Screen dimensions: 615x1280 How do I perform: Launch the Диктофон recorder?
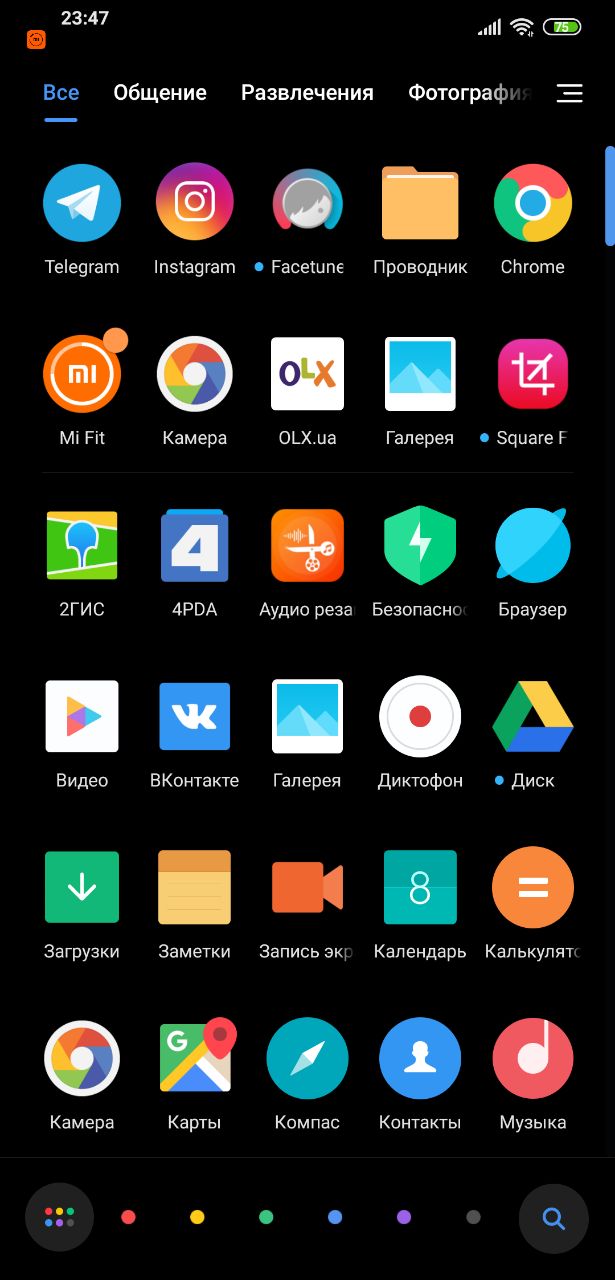pos(420,717)
